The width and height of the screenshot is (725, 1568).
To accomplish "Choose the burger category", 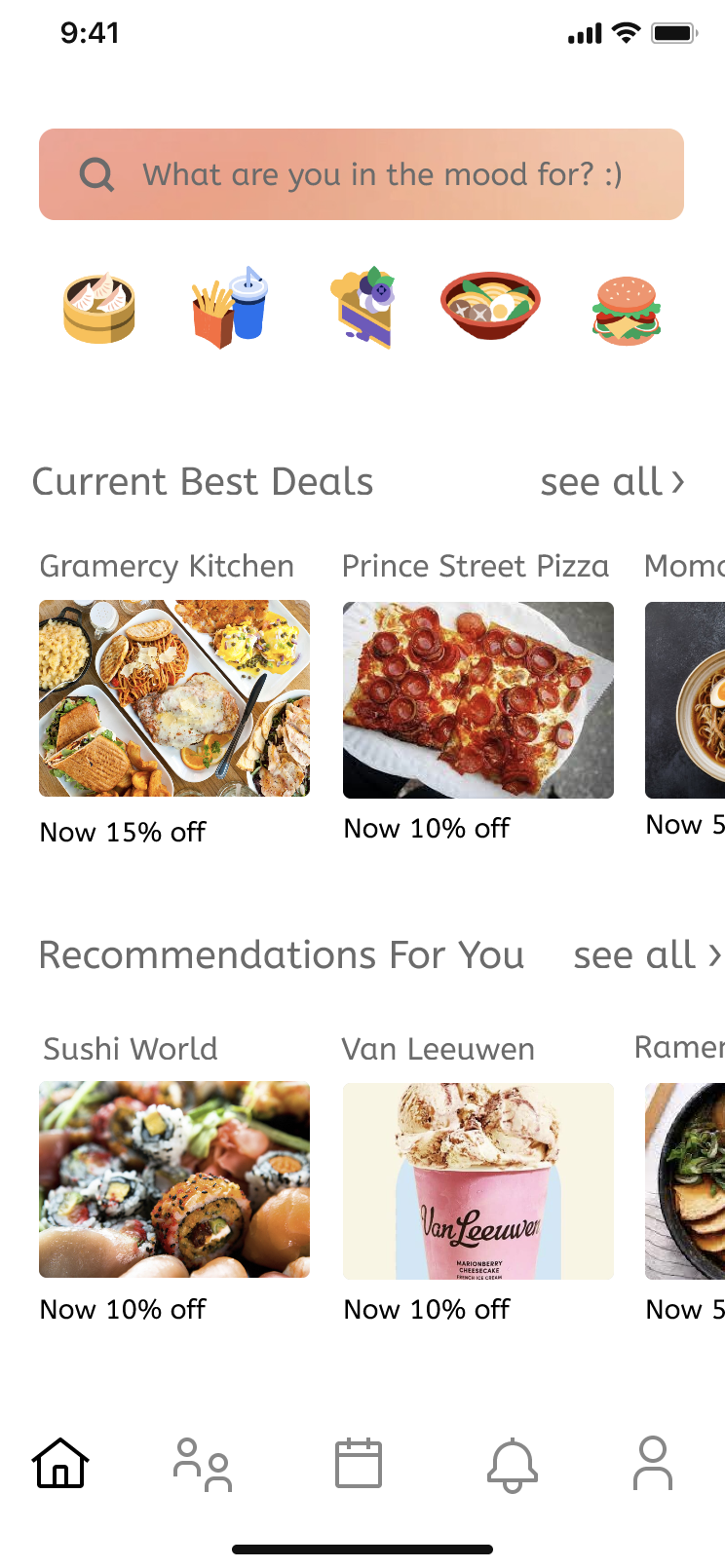I will 626,311.
